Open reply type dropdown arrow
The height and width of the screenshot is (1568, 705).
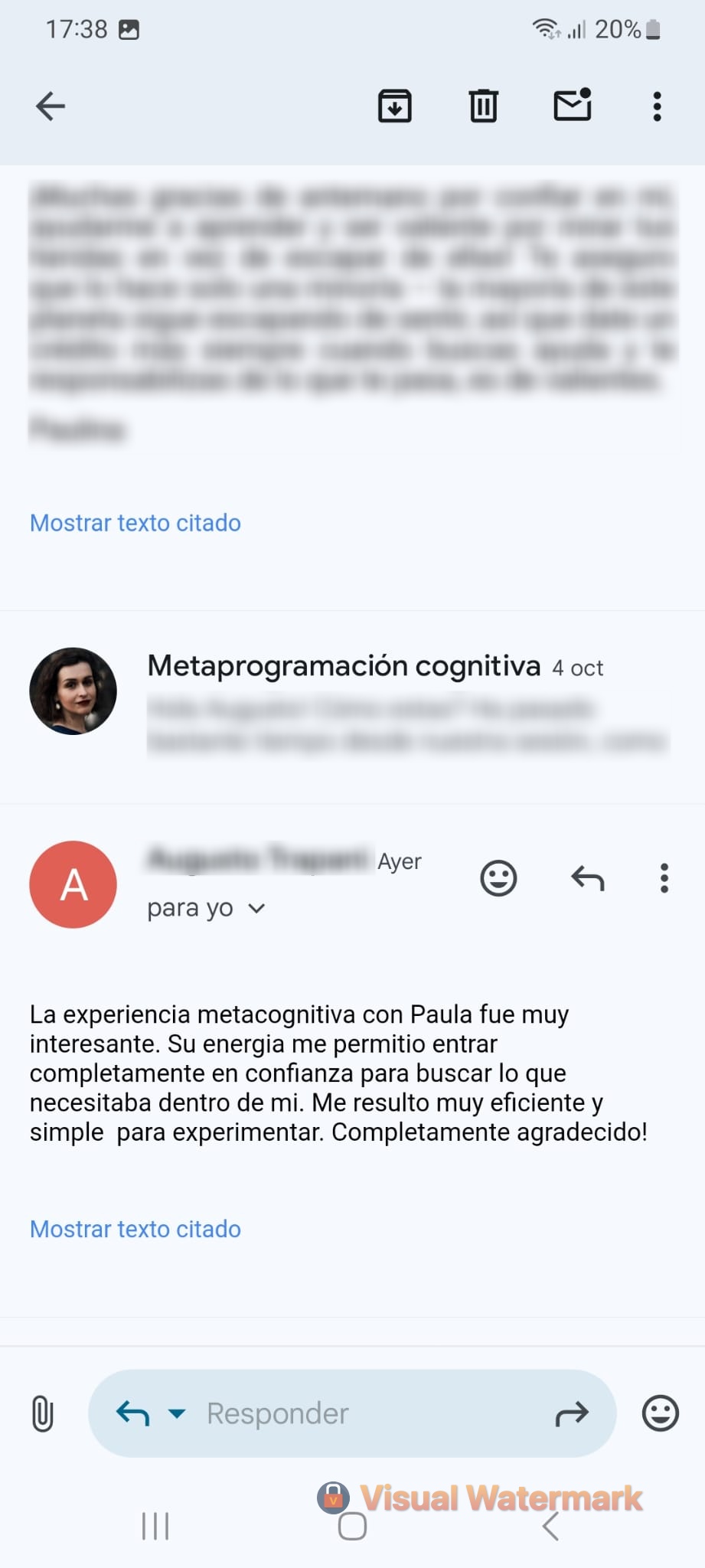pos(177,1413)
